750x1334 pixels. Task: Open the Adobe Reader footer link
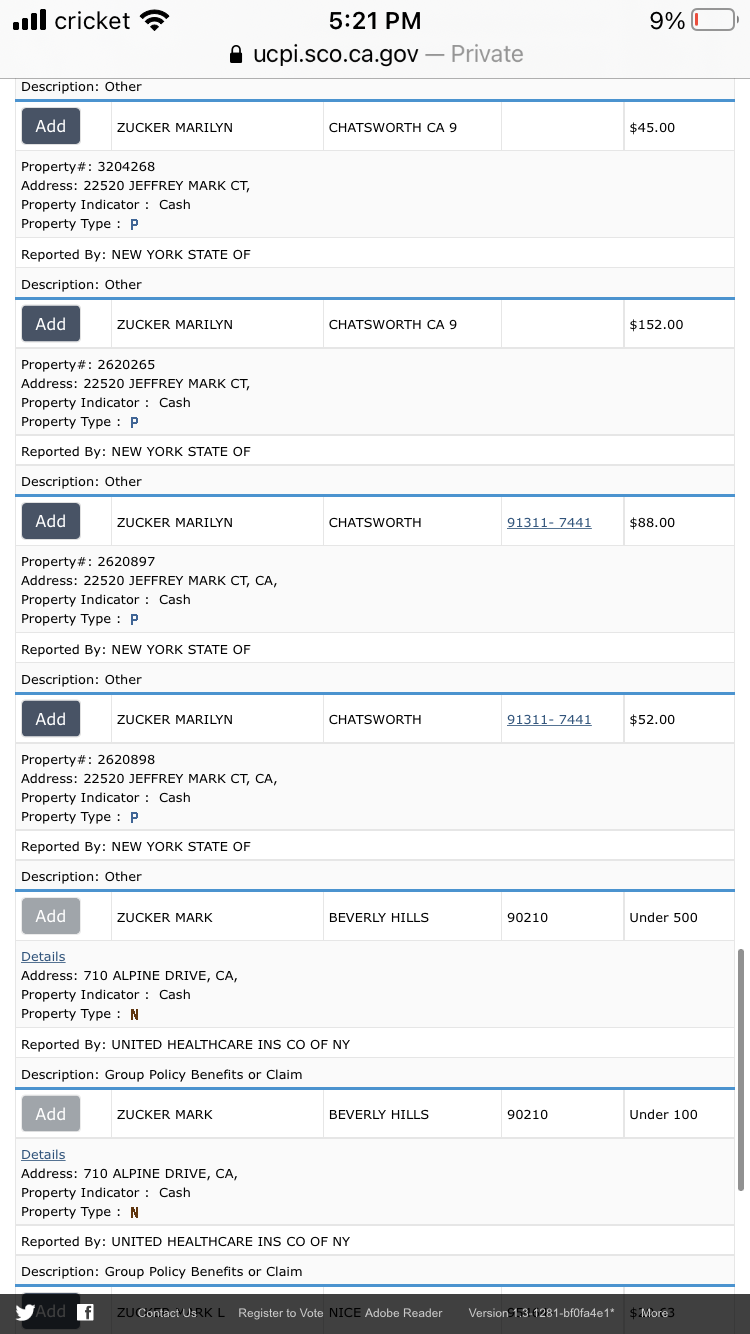pos(404,1313)
